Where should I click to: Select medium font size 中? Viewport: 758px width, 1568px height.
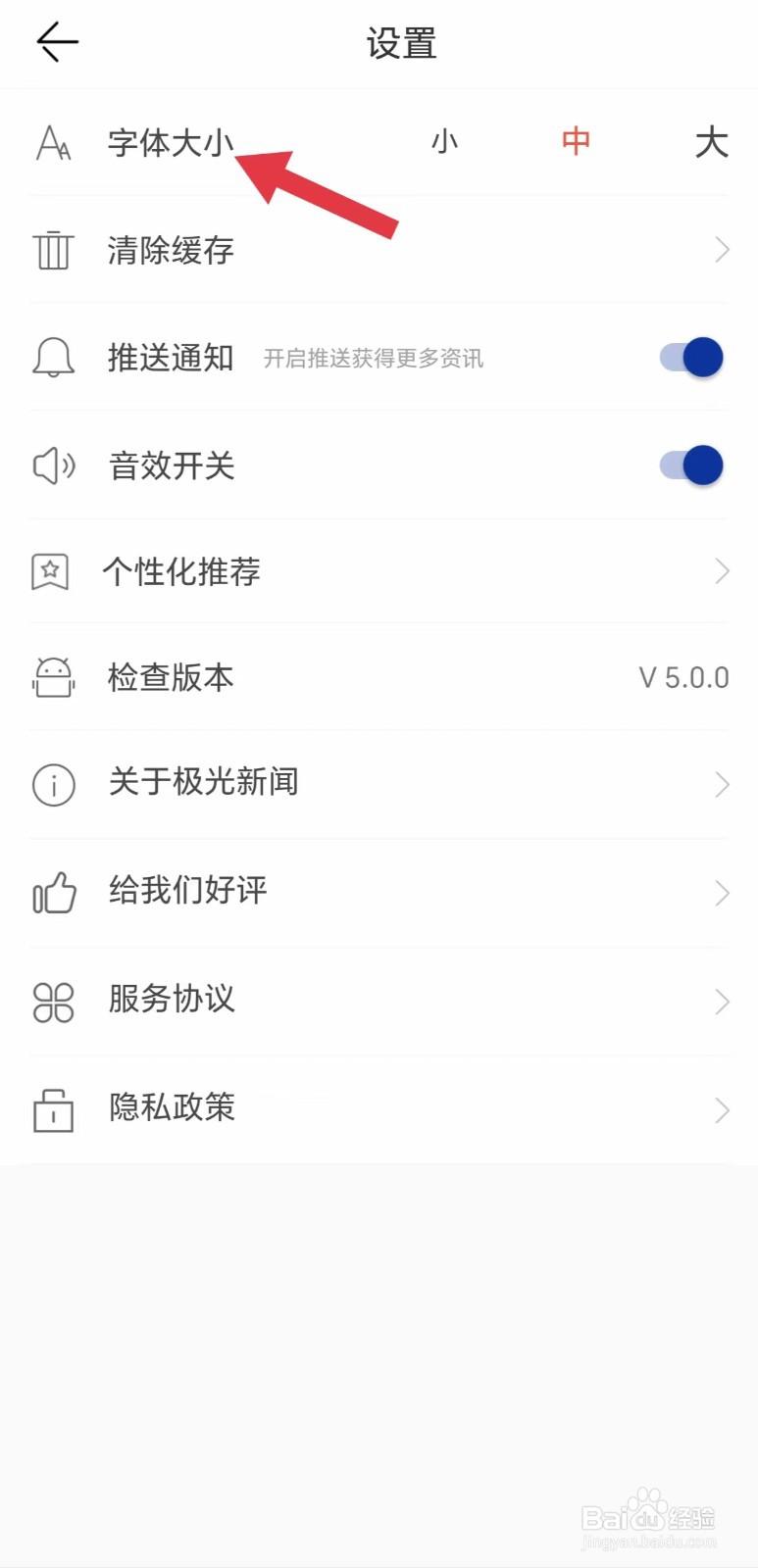tap(576, 142)
